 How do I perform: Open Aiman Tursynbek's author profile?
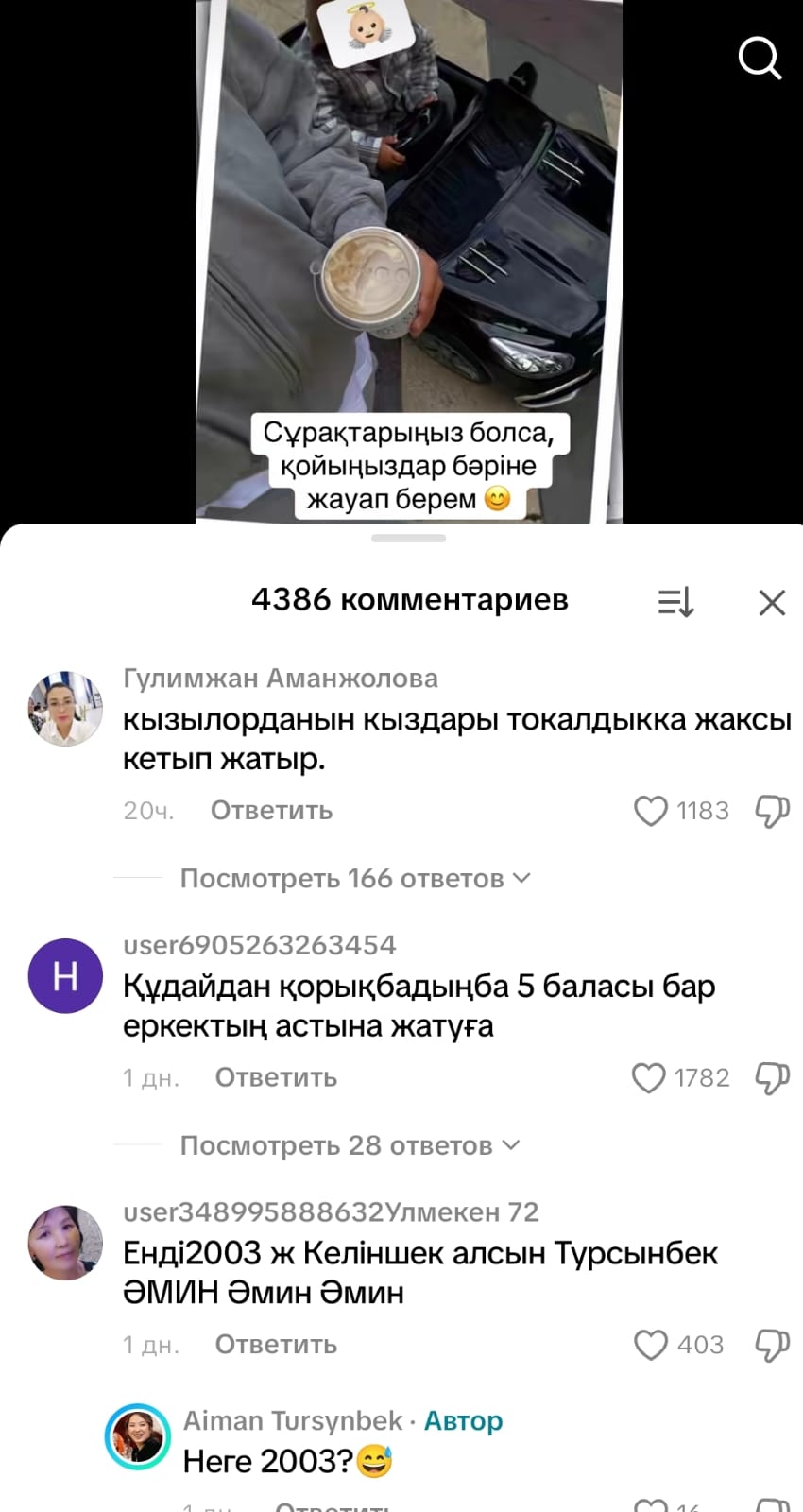pyautogui.click(x=137, y=1436)
